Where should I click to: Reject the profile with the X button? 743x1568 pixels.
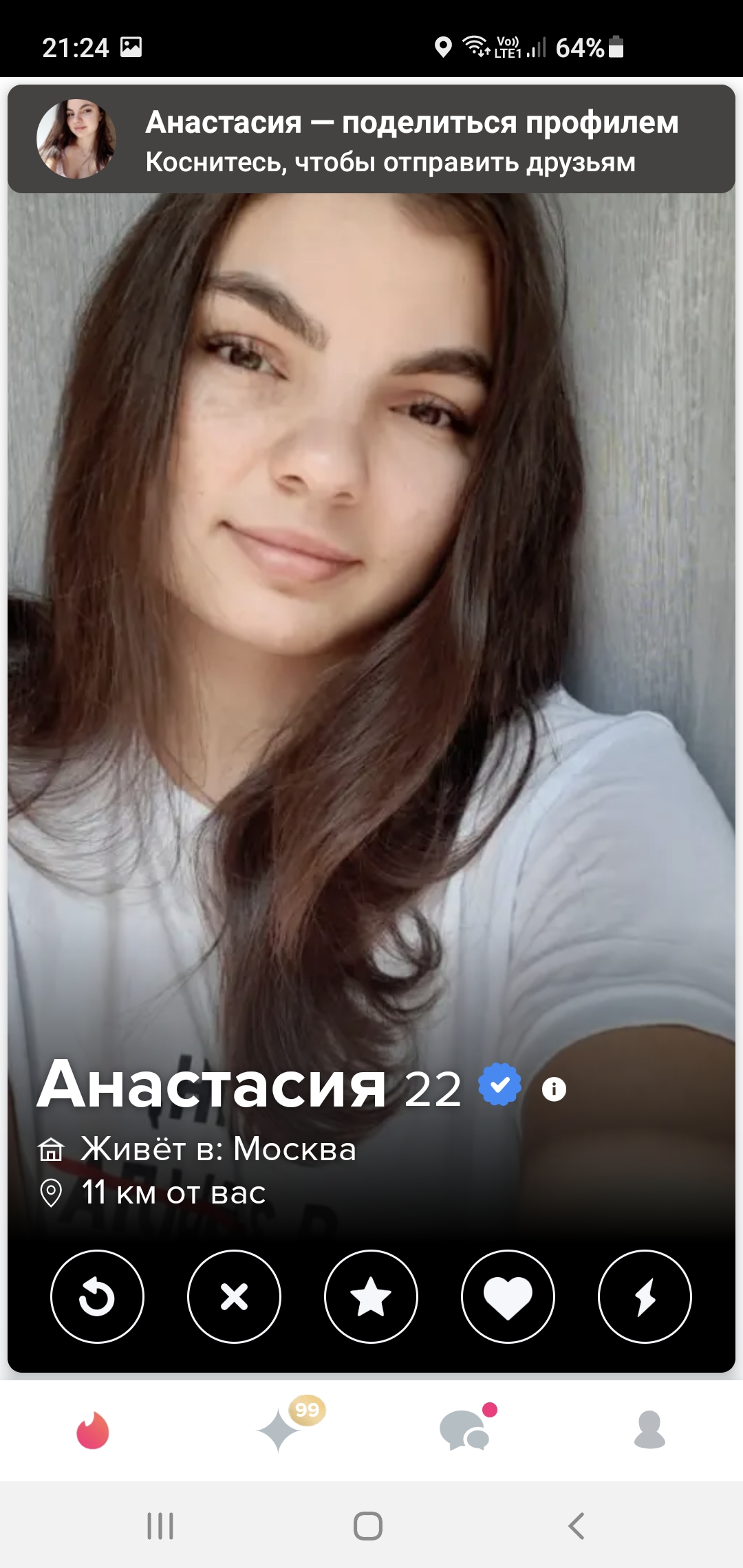(x=234, y=1296)
